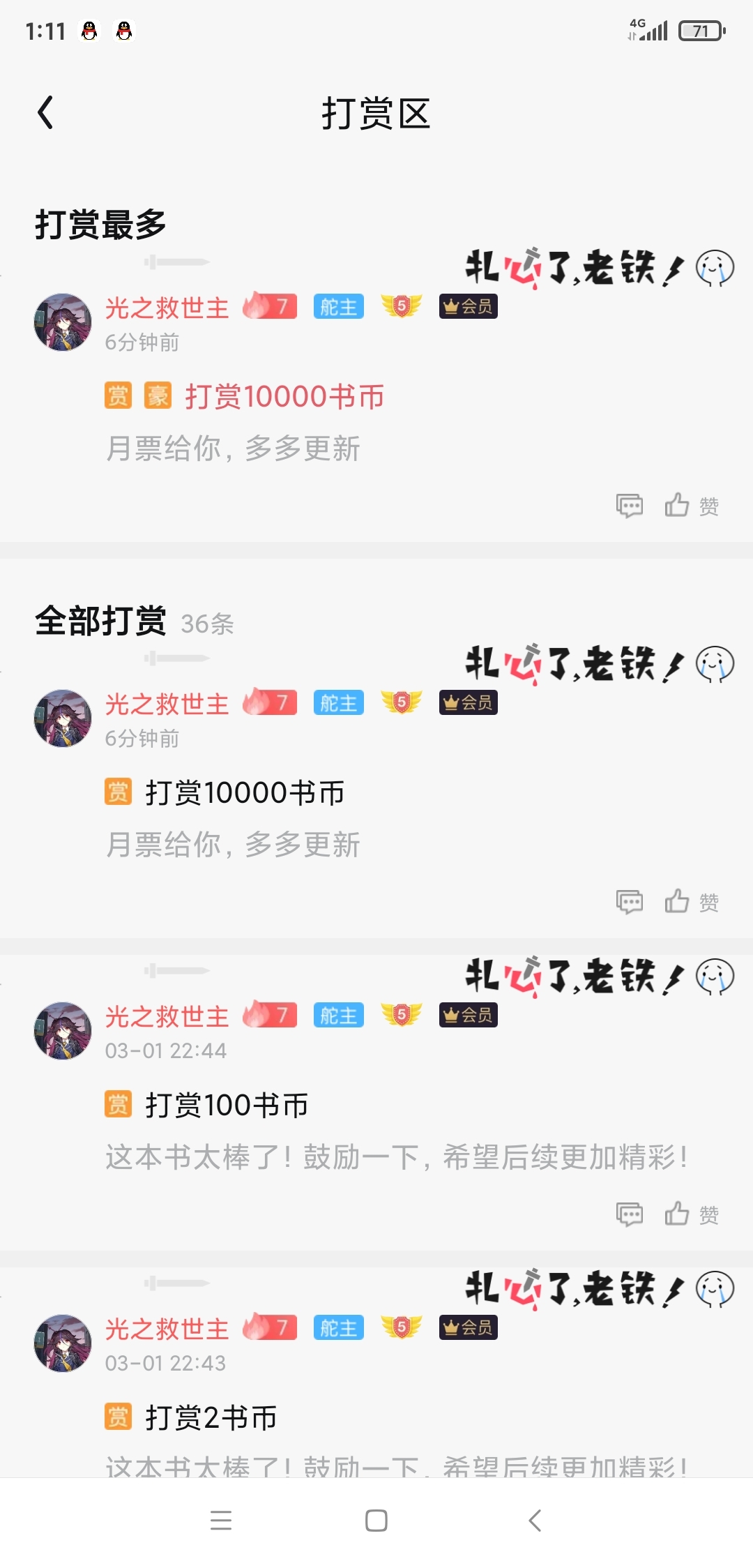This screenshot has width=753, height=1568.
Task: Like the 6分钟前 entry under 全部打赏
Action: click(692, 902)
